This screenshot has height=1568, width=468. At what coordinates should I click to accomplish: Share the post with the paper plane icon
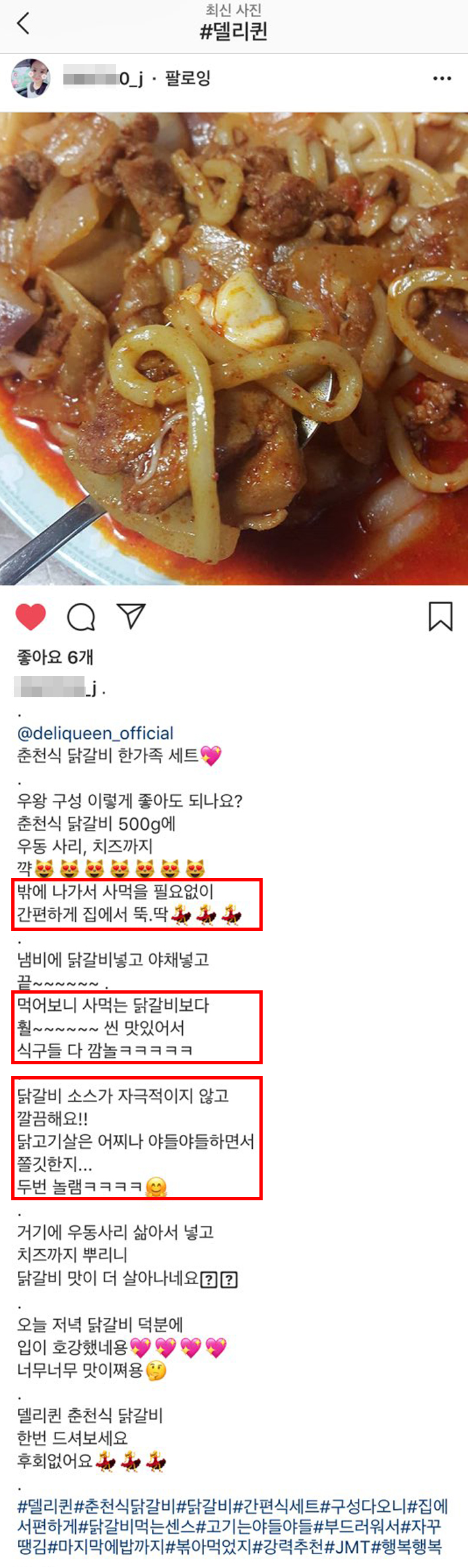tap(131, 616)
